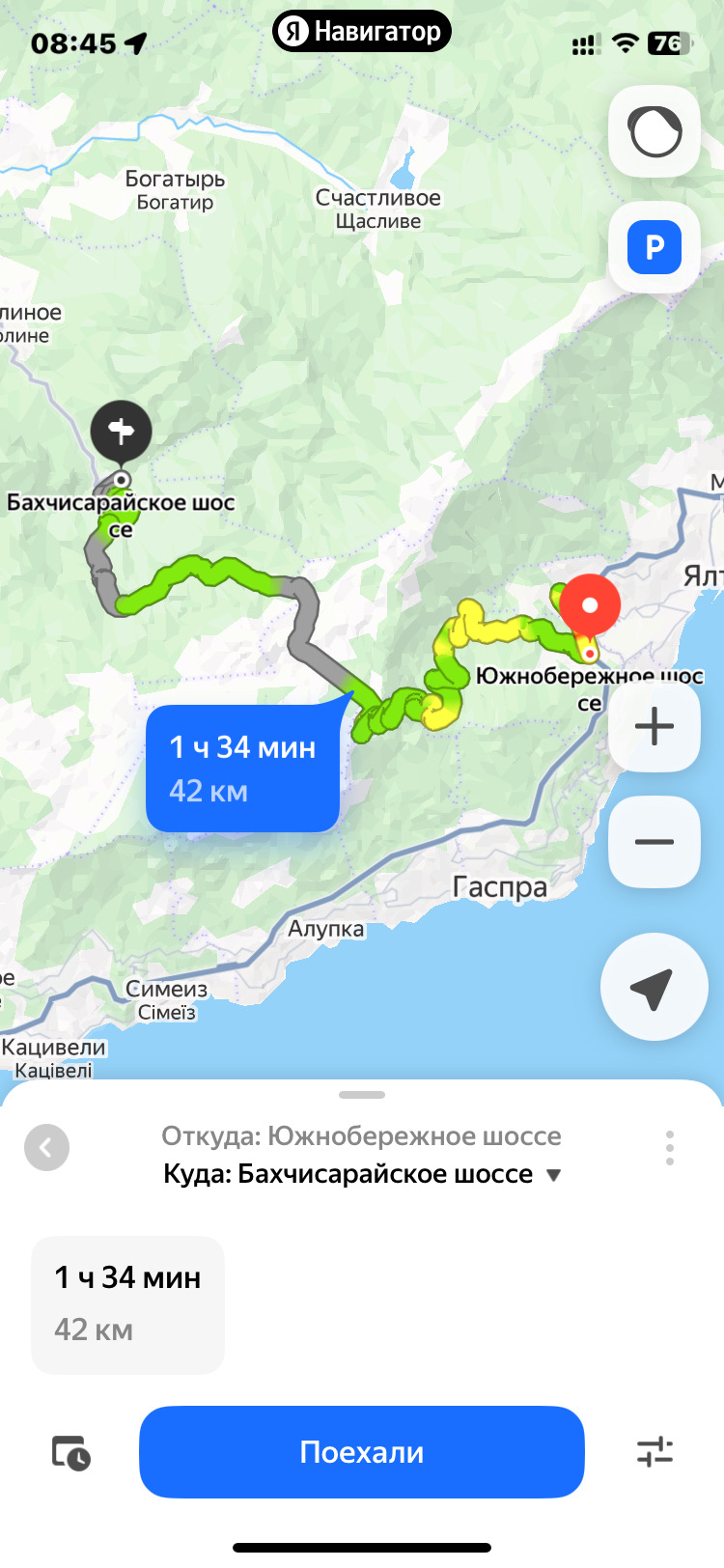Return to the Навигатор app via top pill
The image size is (724, 1568).
tap(362, 32)
